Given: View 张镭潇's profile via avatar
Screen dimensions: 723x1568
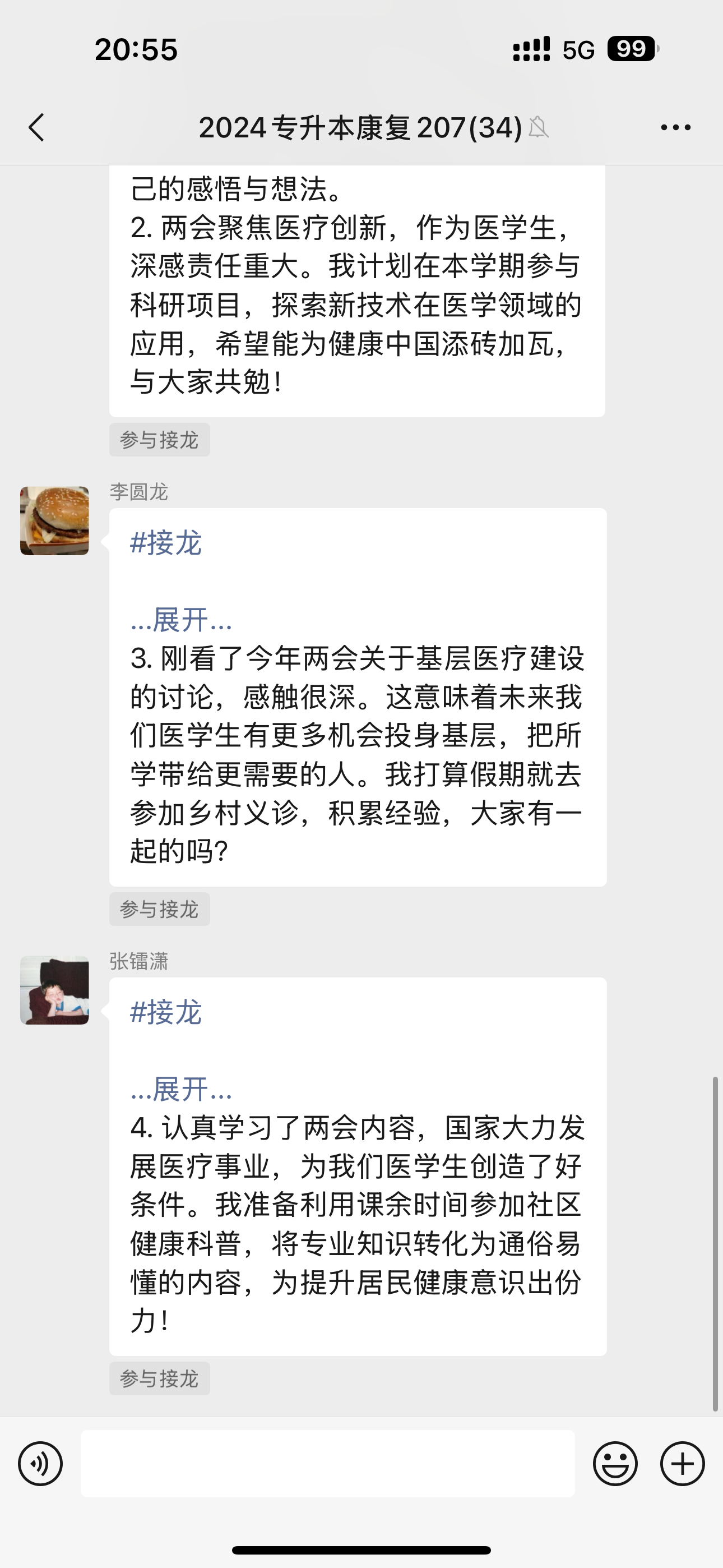Looking at the screenshot, I should 55,990.
